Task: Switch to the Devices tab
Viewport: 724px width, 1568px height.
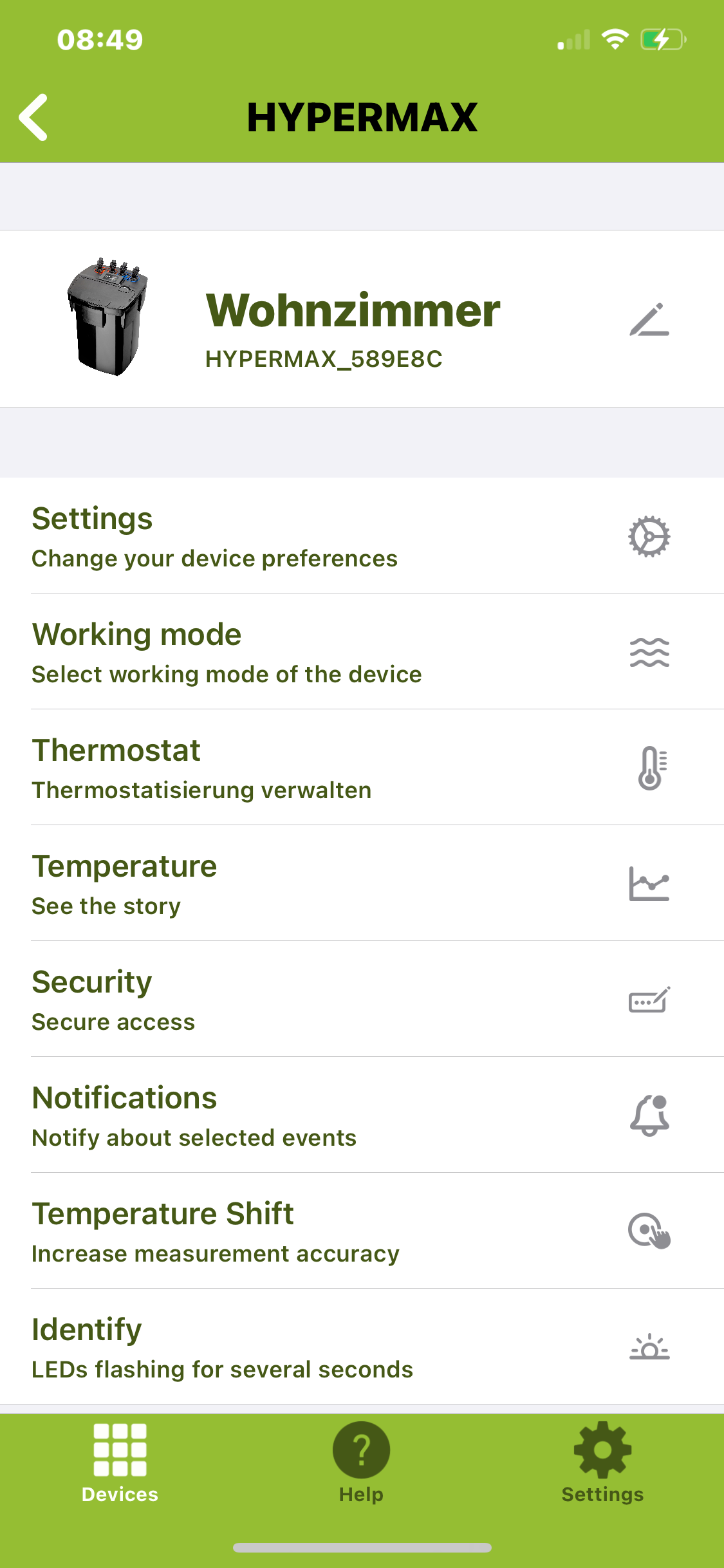Action: (120, 1462)
